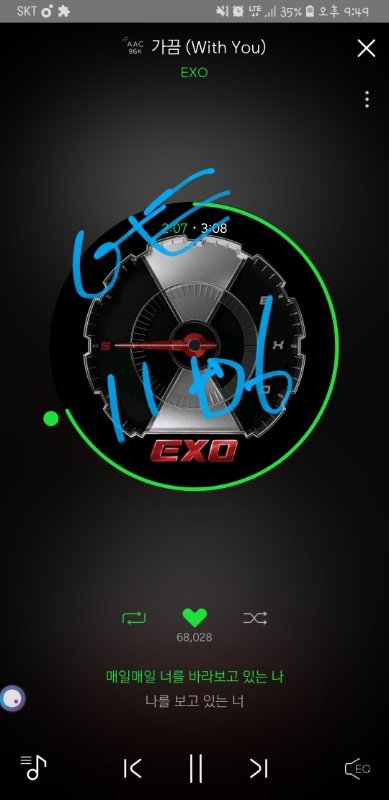
Task: Open the playlist queue icon
Action: (x=33, y=767)
